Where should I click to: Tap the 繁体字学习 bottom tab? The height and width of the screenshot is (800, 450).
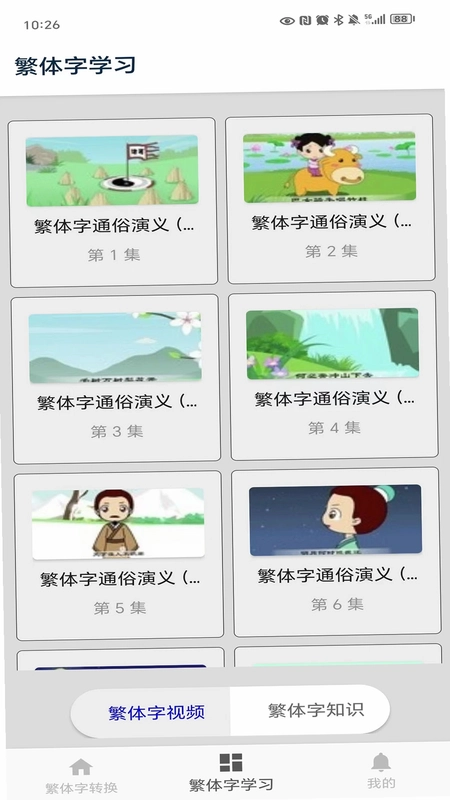click(x=231, y=773)
